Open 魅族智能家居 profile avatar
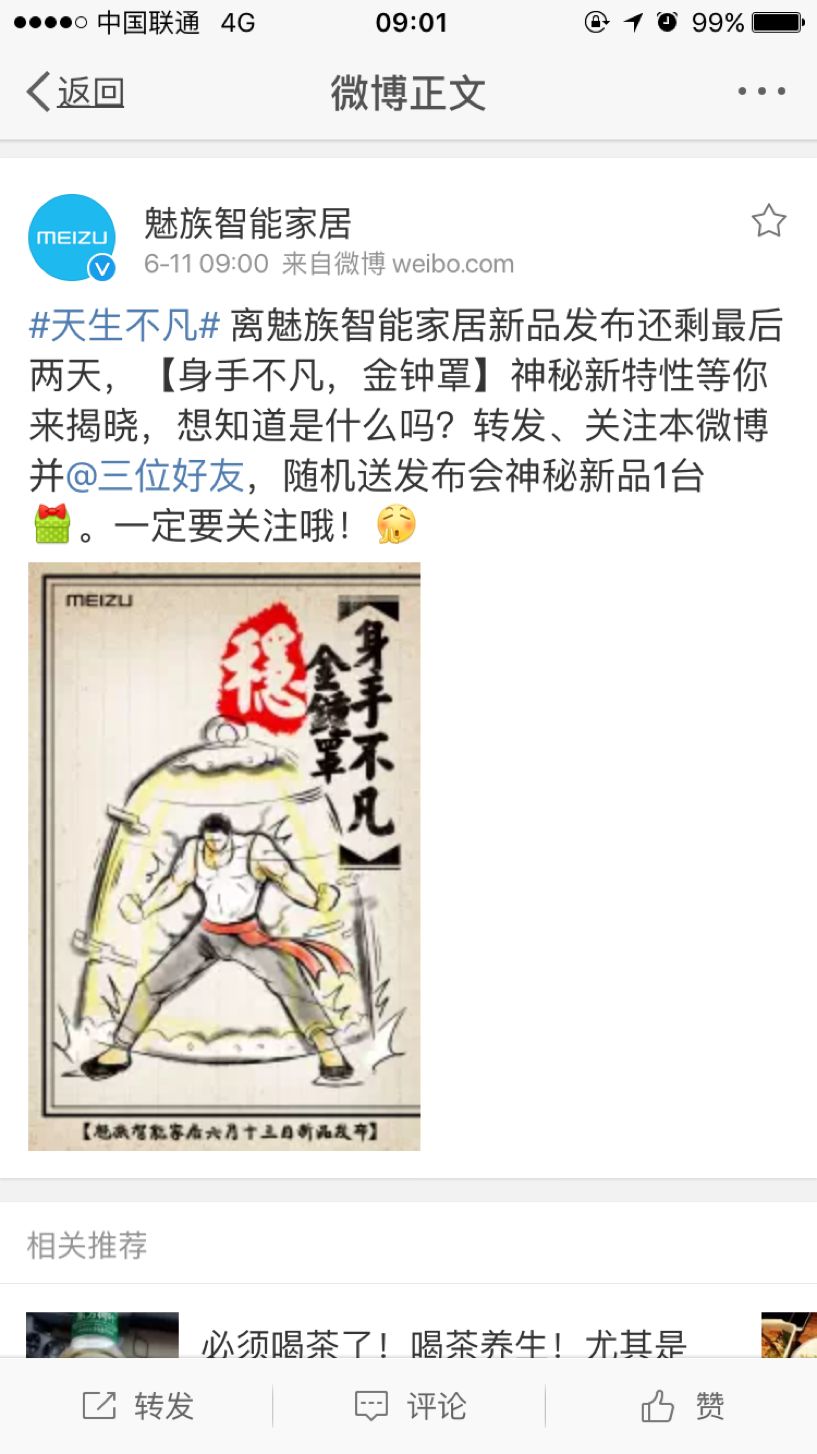This screenshot has width=817, height=1454. tap(71, 238)
